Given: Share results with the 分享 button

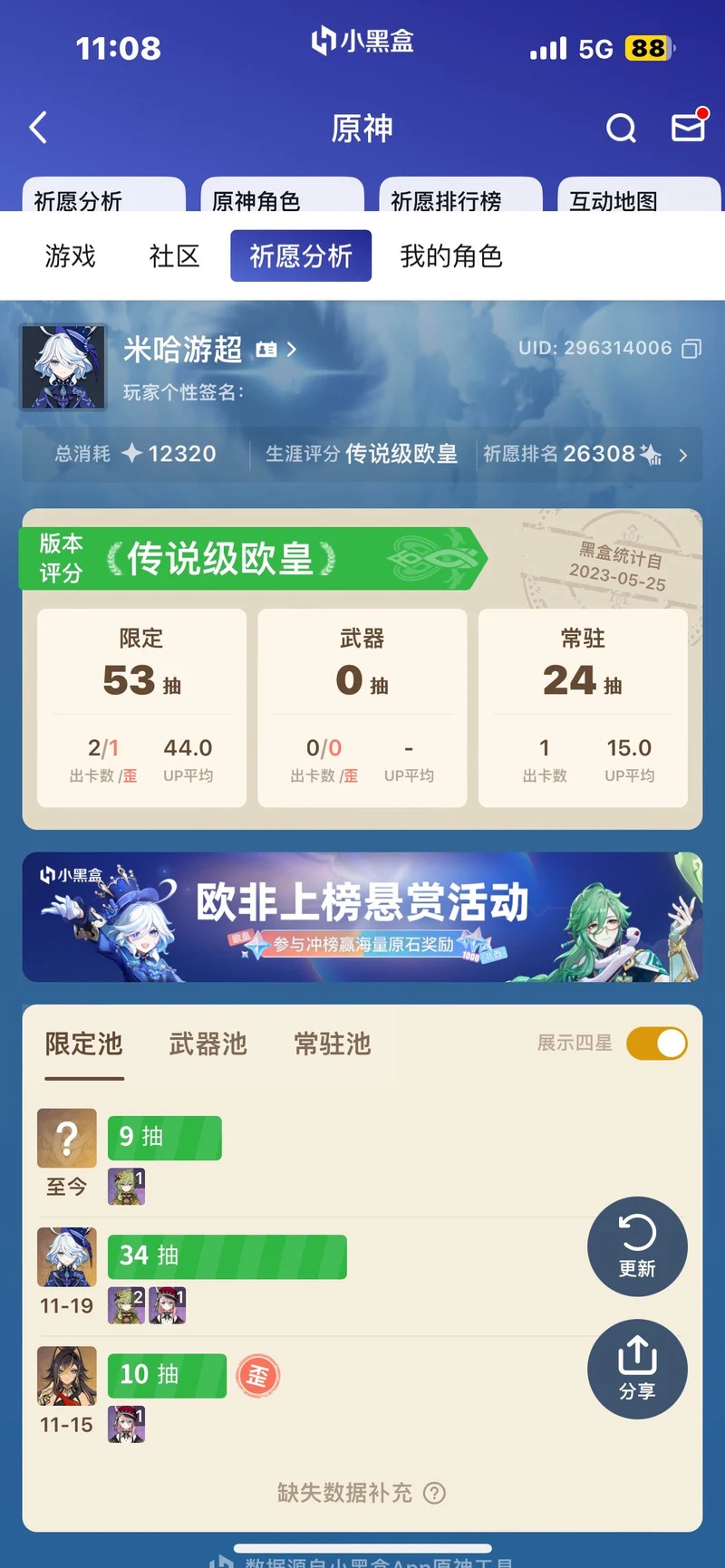Looking at the screenshot, I should [x=637, y=1369].
